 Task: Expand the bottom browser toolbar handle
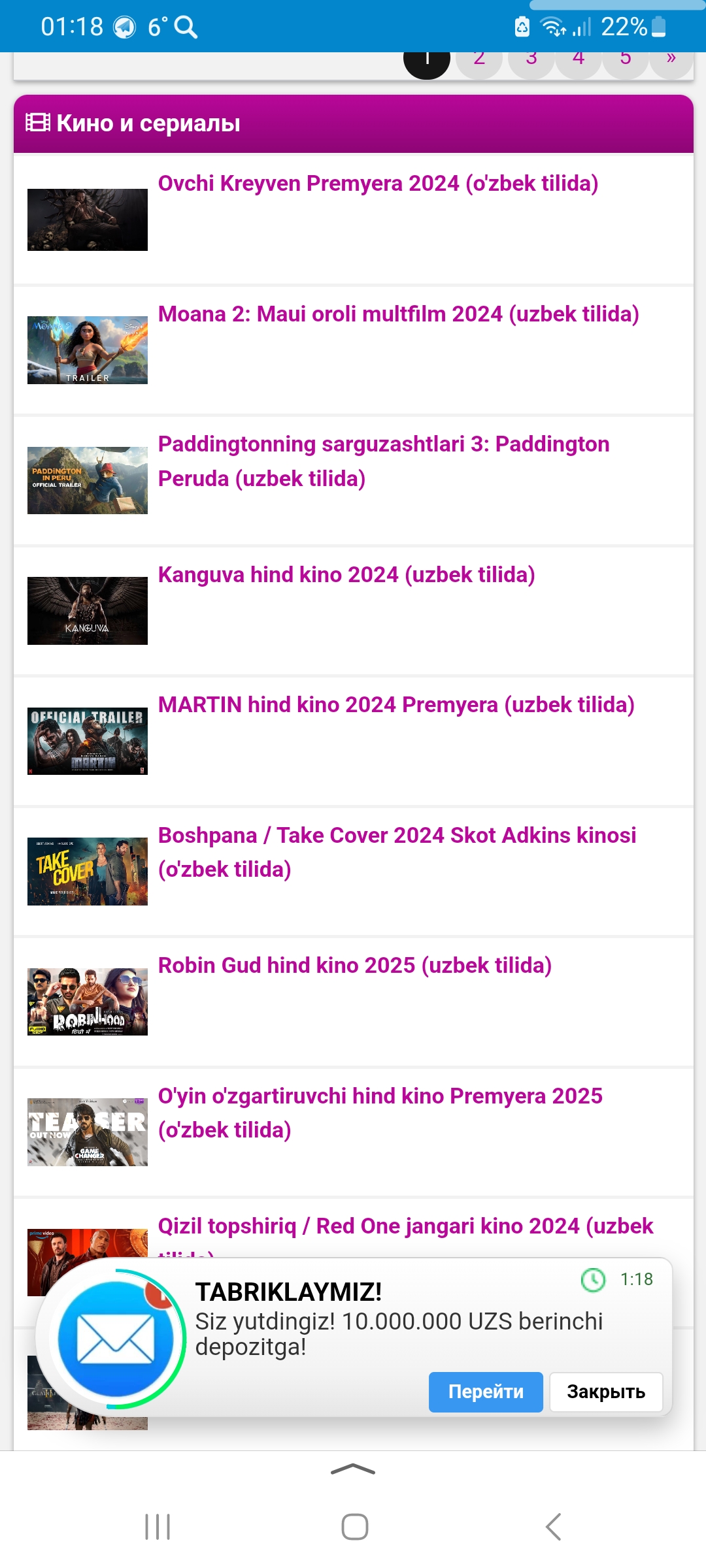[353, 1469]
